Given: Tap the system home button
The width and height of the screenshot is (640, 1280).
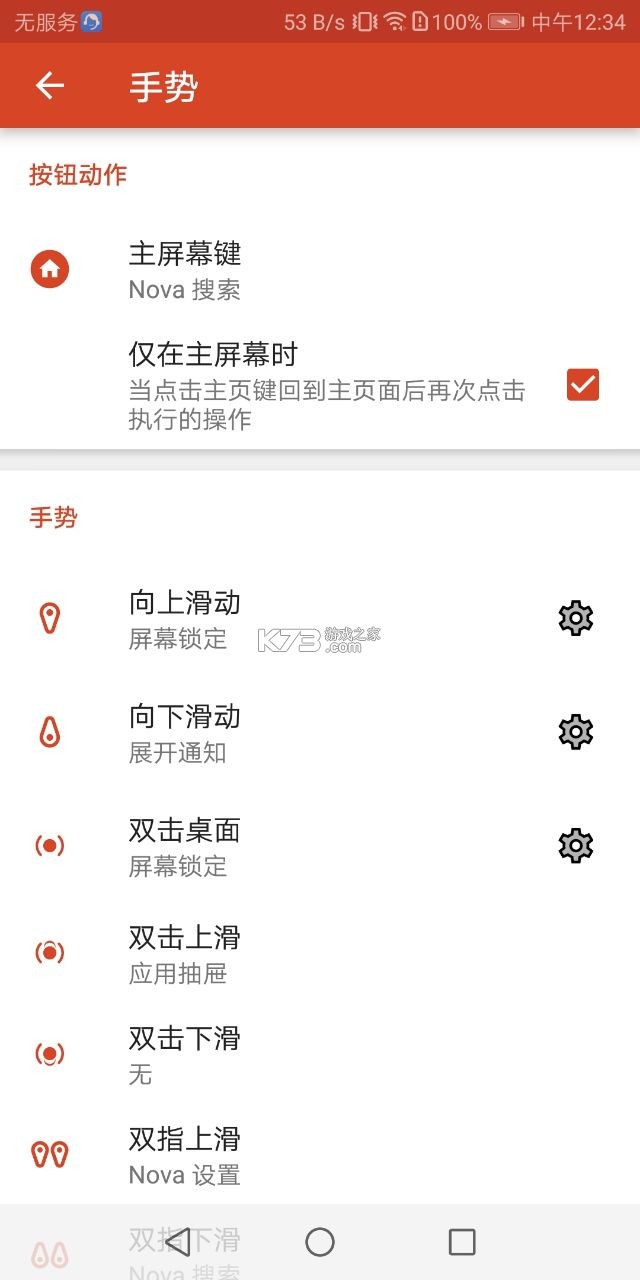Looking at the screenshot, I should (x=320, y=1242).
